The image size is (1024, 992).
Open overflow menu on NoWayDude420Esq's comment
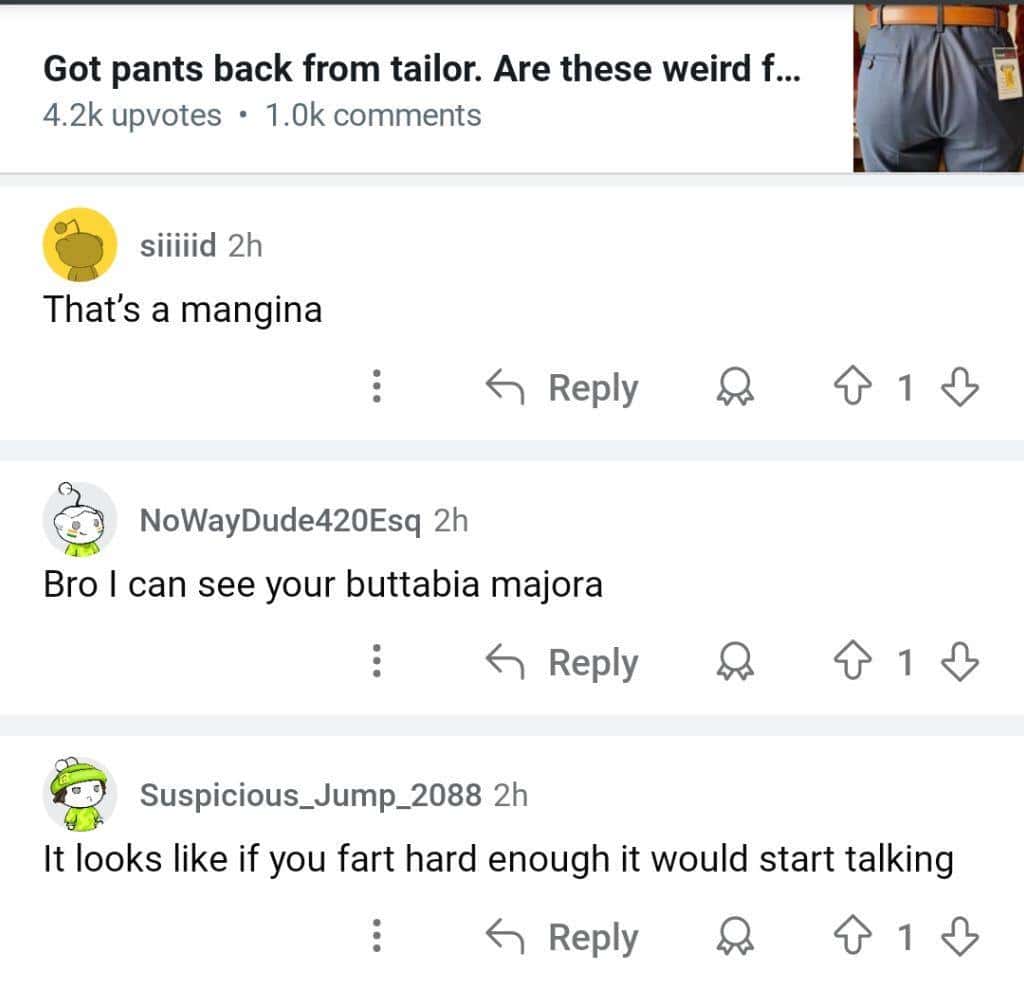[x=377, y=663]
